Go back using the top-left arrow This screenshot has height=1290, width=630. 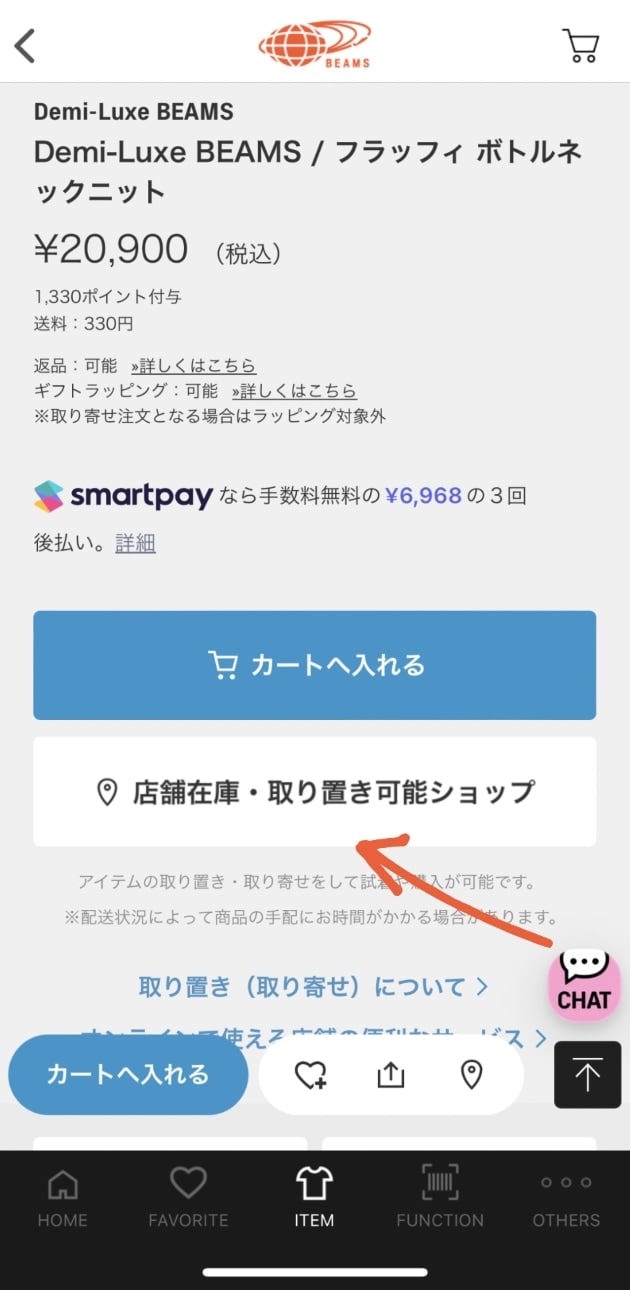pos(26,46)
